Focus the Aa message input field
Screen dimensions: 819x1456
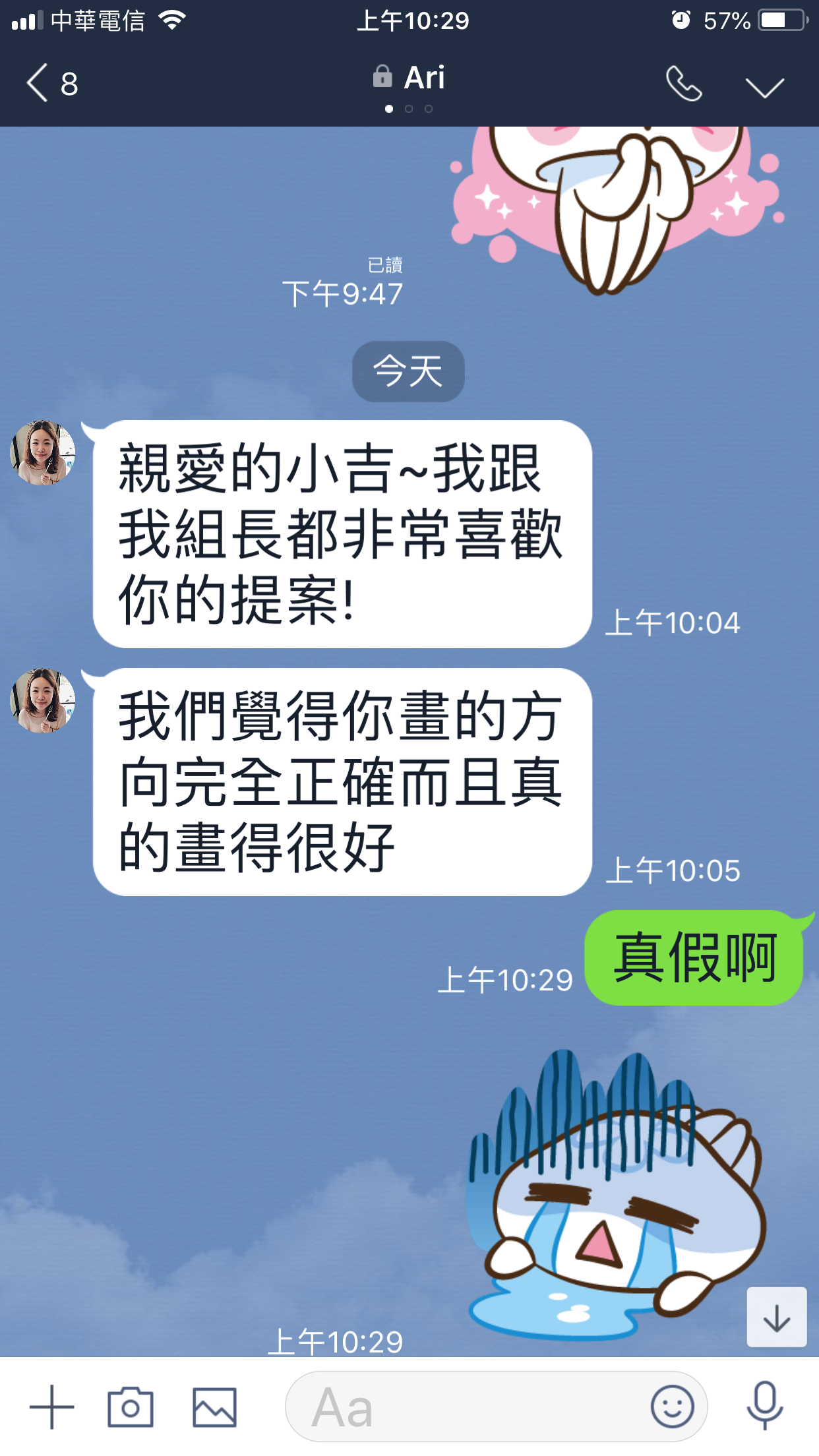point(462,1407)
